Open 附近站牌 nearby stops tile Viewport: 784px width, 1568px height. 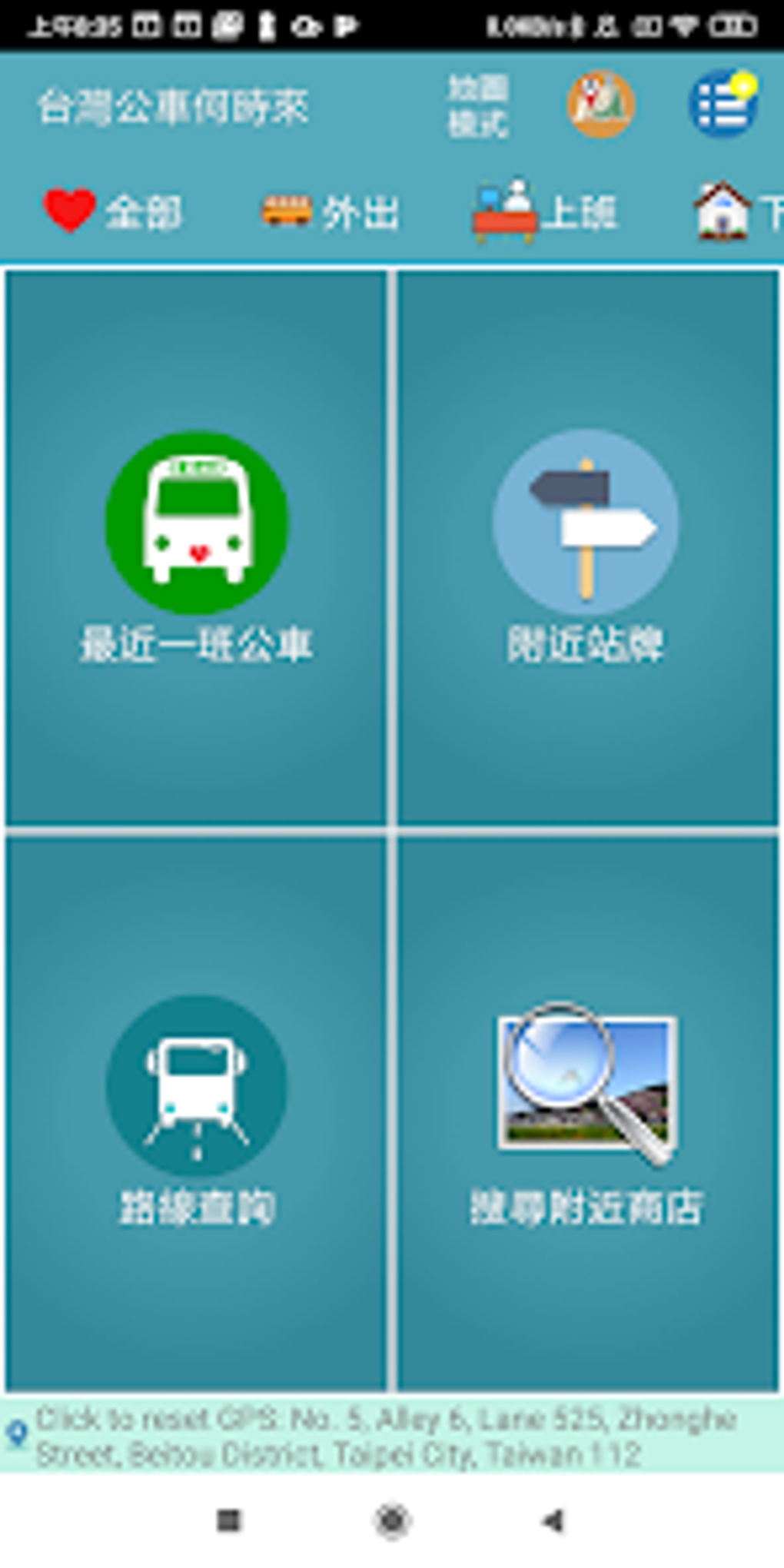coord(586,547)
